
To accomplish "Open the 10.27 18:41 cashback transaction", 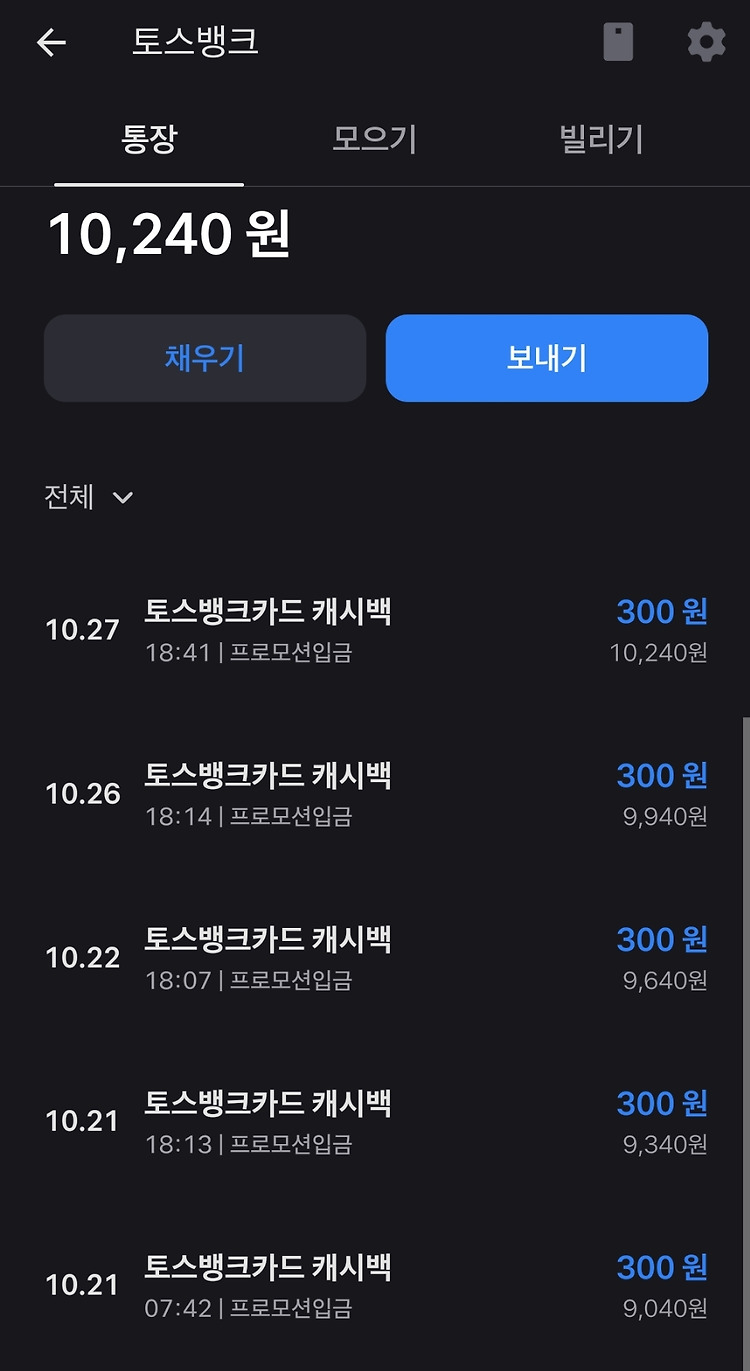I will pyautogui.click(x=376, y=631).
